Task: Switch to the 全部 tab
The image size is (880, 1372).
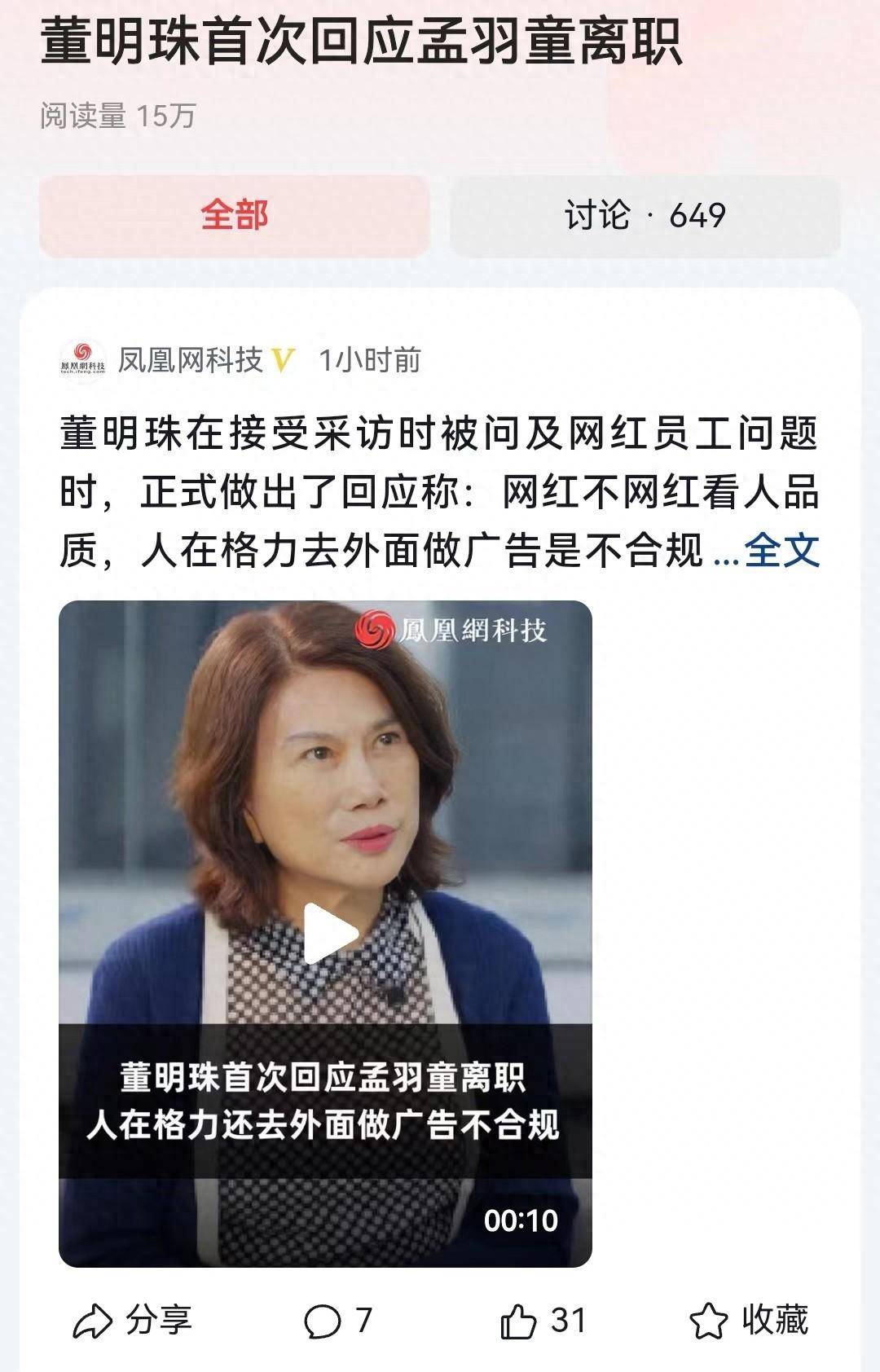Action: 235,216
